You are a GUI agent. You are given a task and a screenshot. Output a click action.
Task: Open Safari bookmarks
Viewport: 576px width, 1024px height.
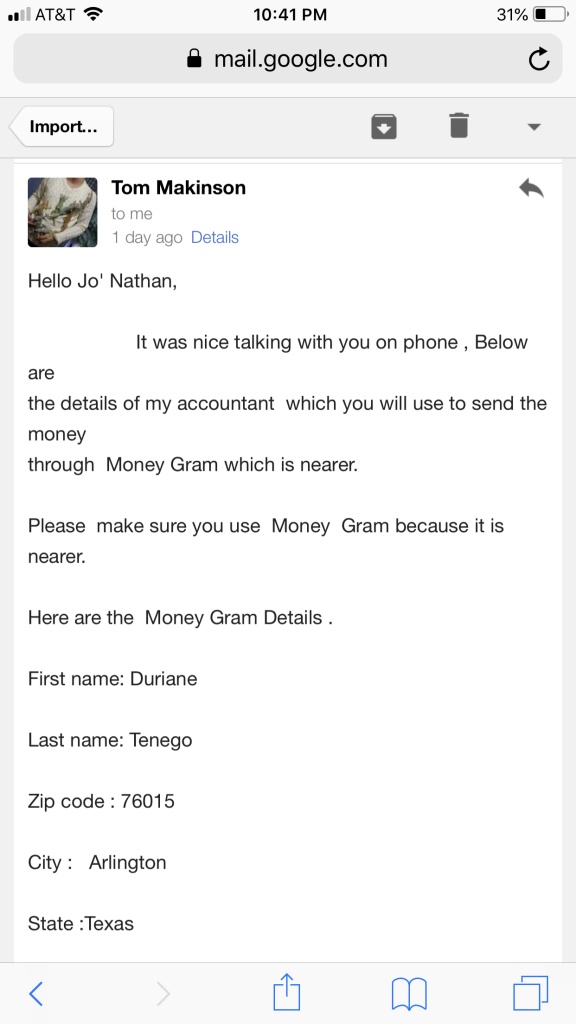point(409,993)
